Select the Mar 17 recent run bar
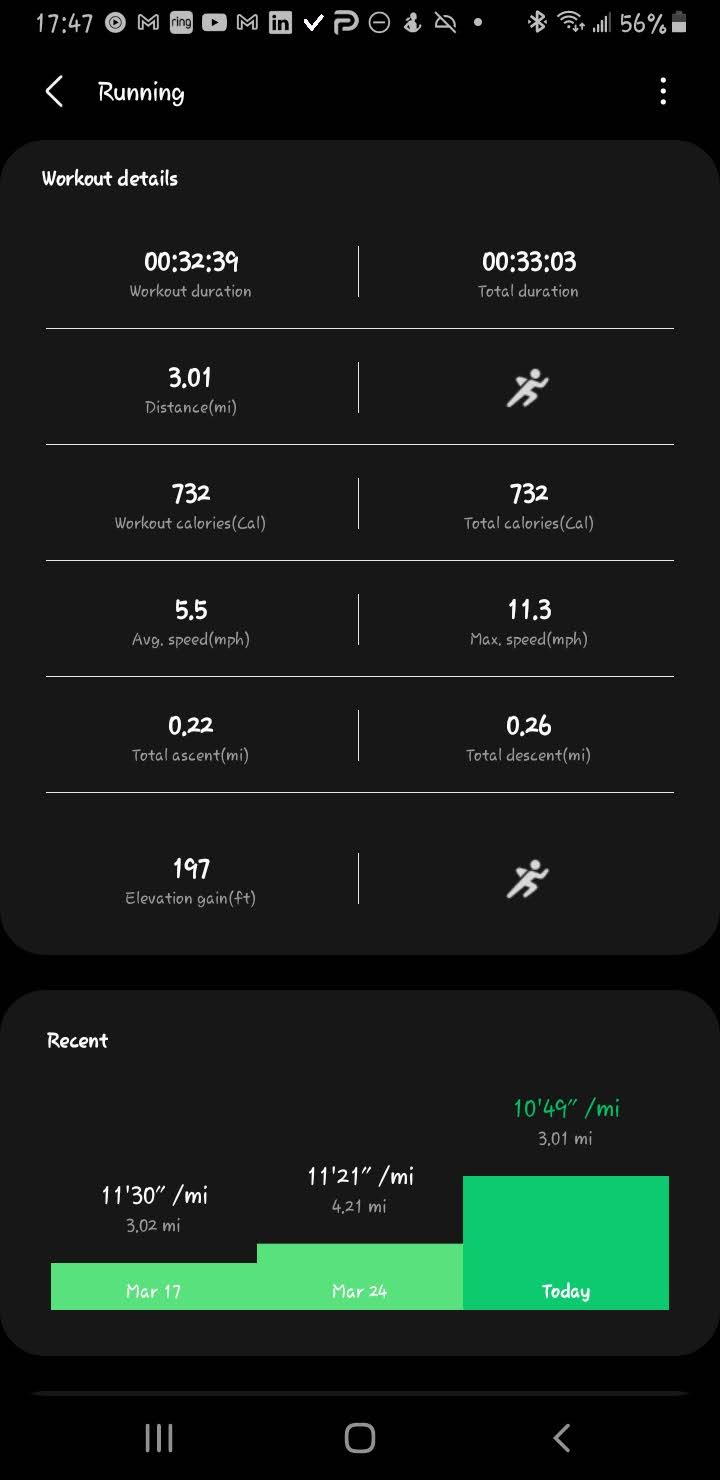Image resolution: width=720 pixels, height=1480 pixels. (x=154, y=1286)
